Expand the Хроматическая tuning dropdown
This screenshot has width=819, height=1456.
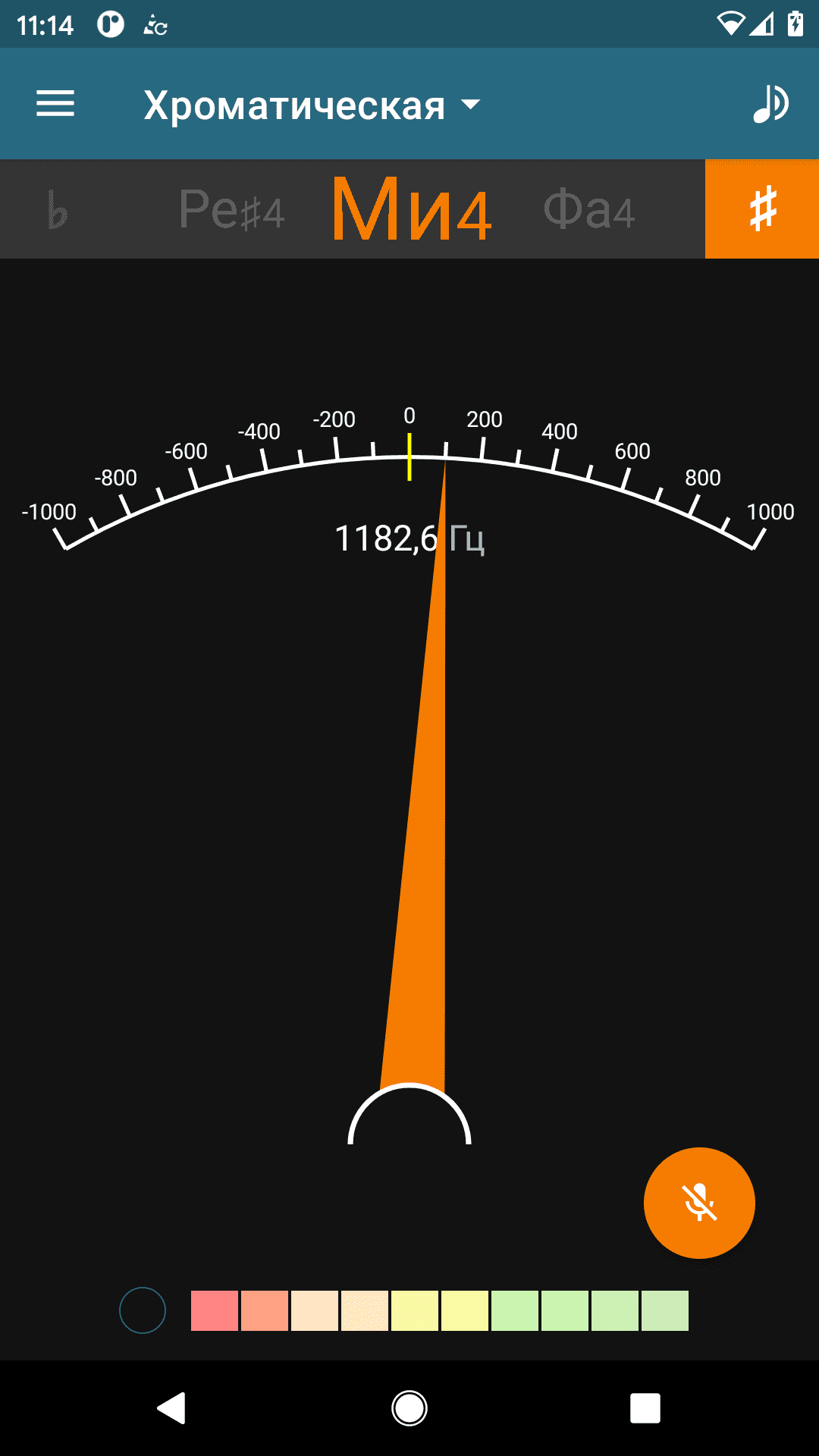point(311,105)
